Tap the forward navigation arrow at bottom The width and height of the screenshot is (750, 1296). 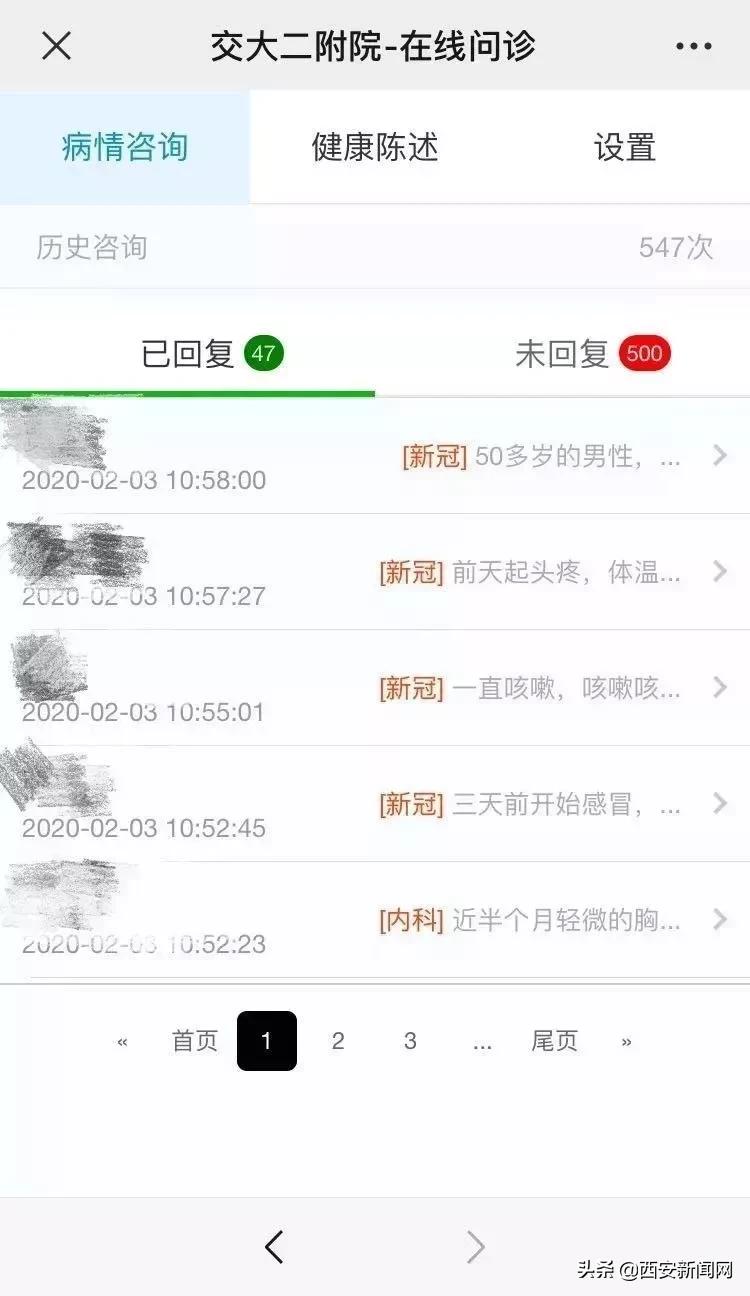(475, 1247)
